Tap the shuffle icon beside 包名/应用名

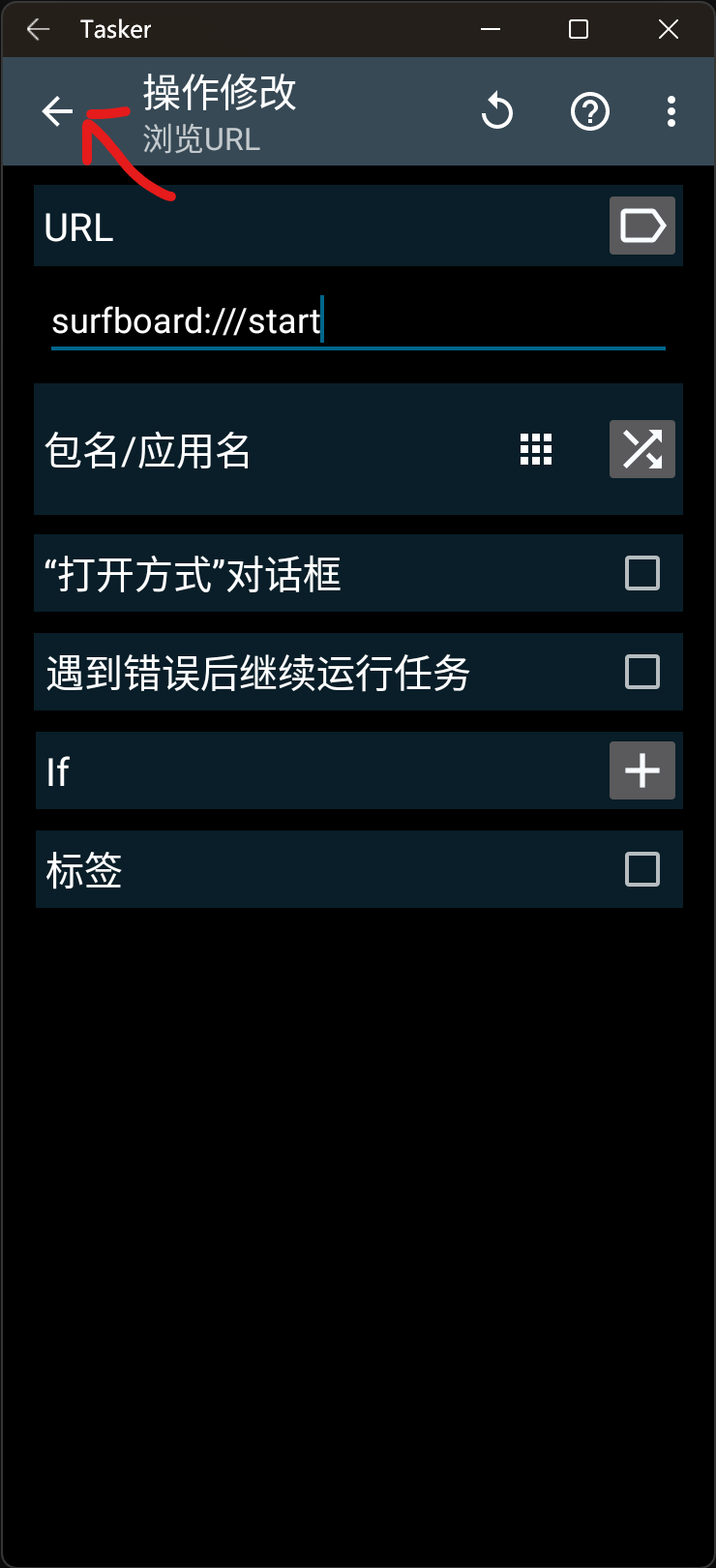click(641, 449)
